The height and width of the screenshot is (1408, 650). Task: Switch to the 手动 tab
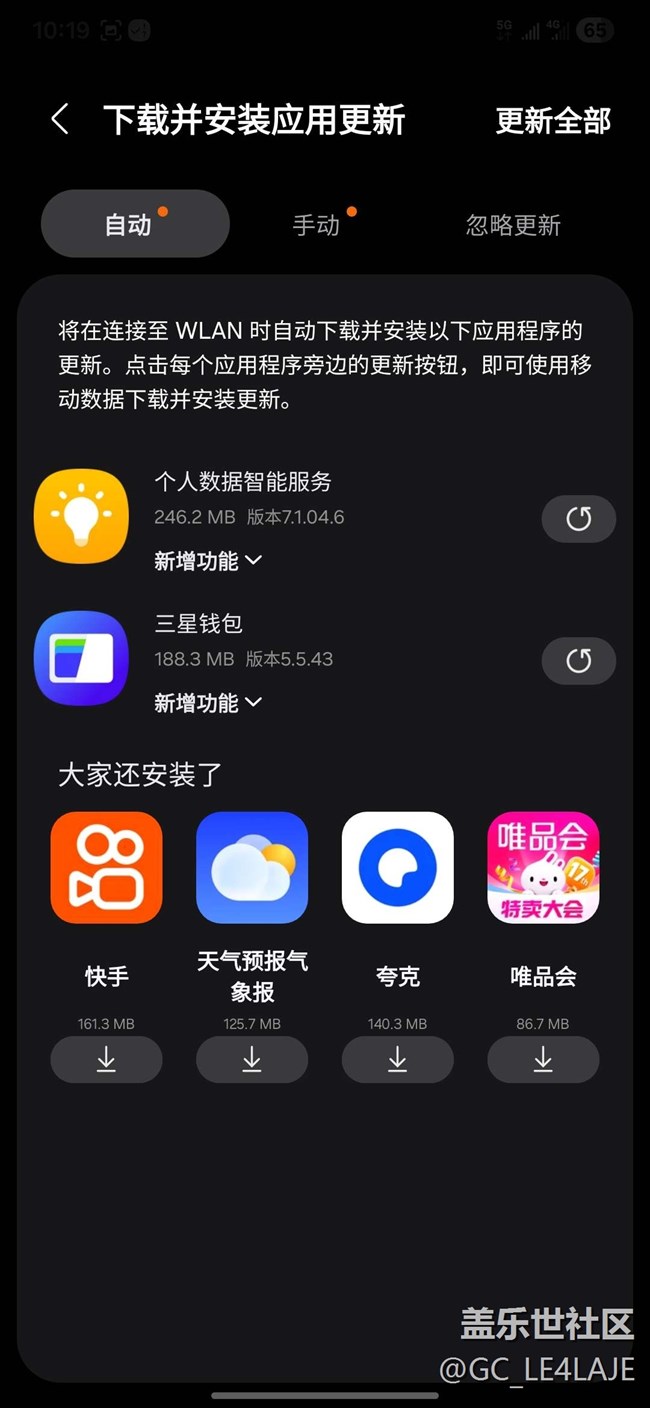[316, 225]
